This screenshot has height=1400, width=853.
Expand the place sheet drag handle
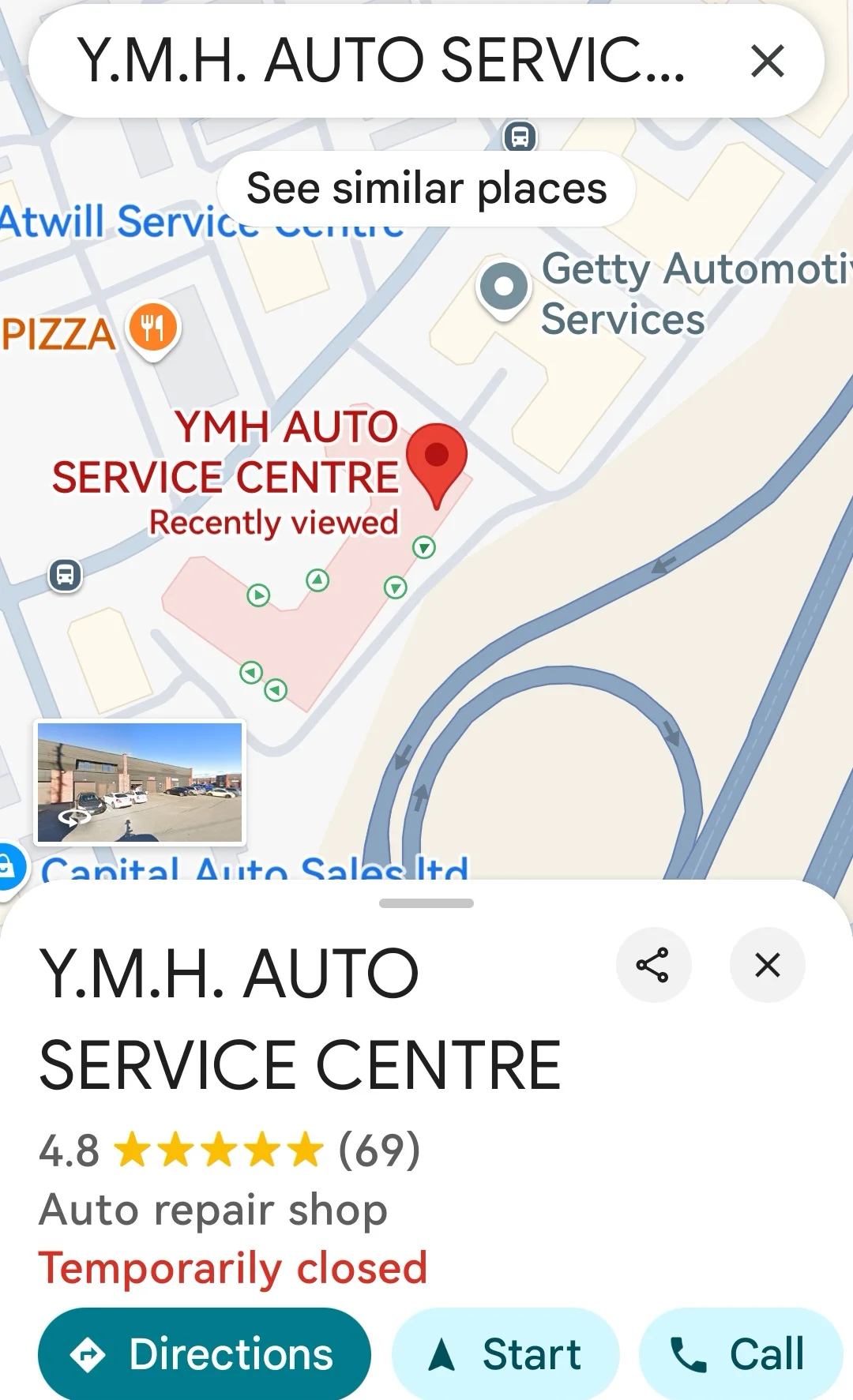(x=426, y=903)
